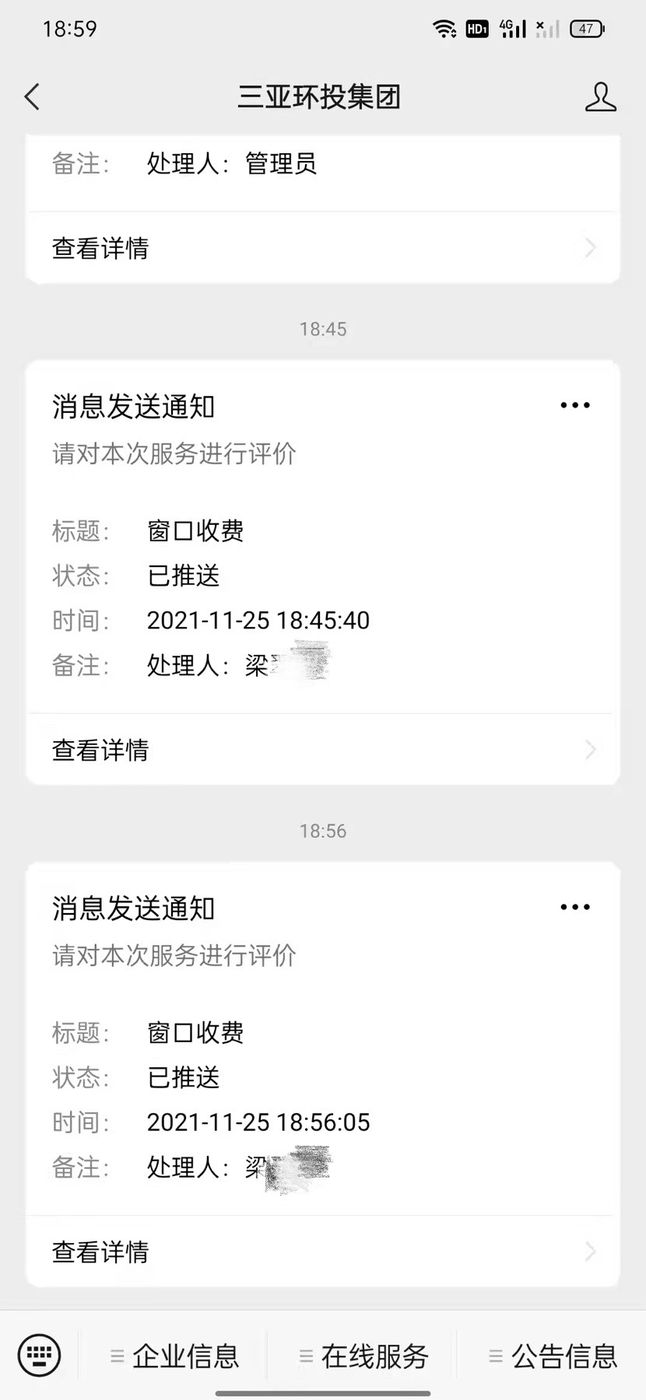View details of the 18:45:40 notification
The image size is (646, 1400).
pos(322,750)
